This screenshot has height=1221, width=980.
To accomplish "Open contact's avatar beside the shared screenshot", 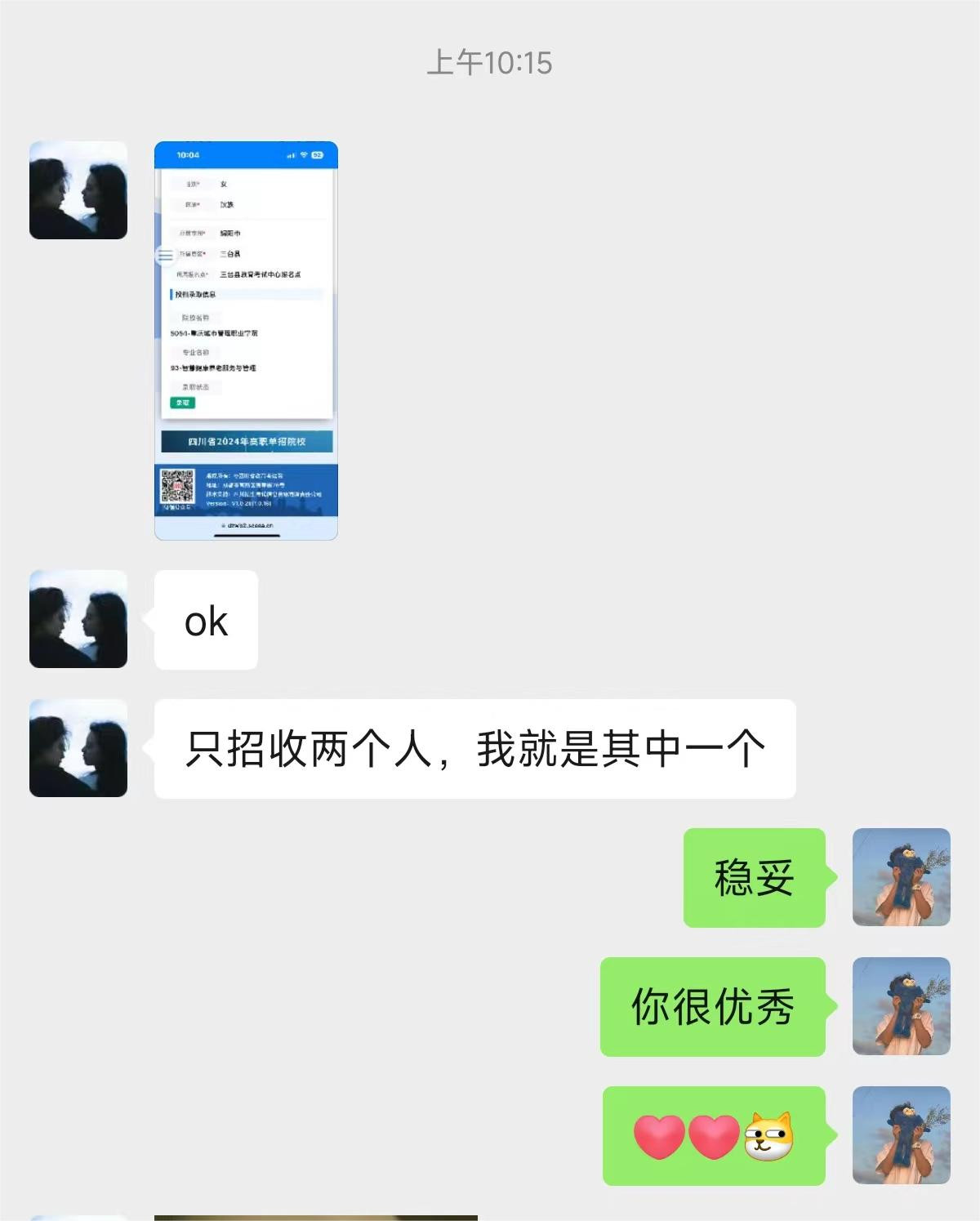I will click(x=78, y=190).
